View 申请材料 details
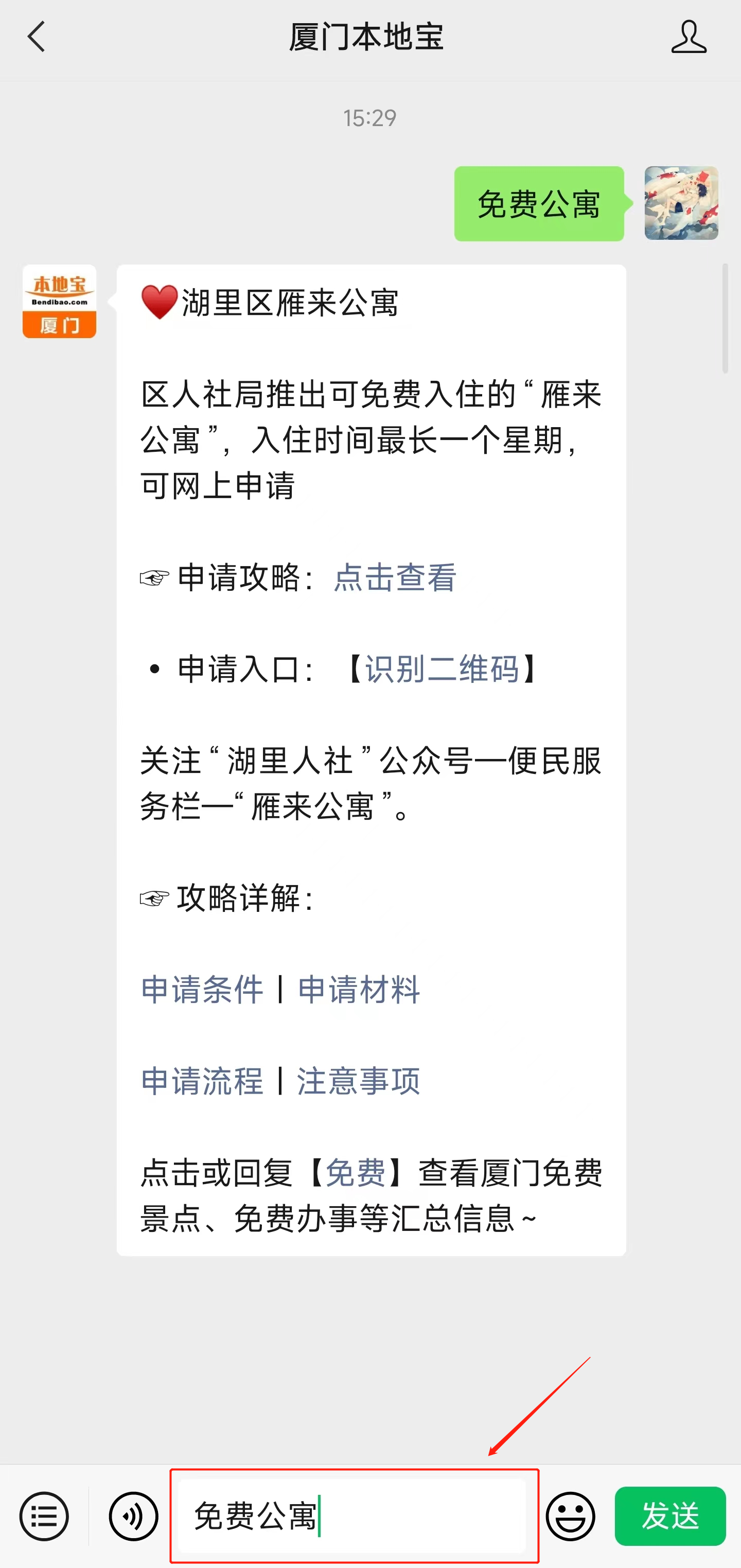Viewport: 741px width, 1568px height. pyautogui.click(x=359, y=989)
